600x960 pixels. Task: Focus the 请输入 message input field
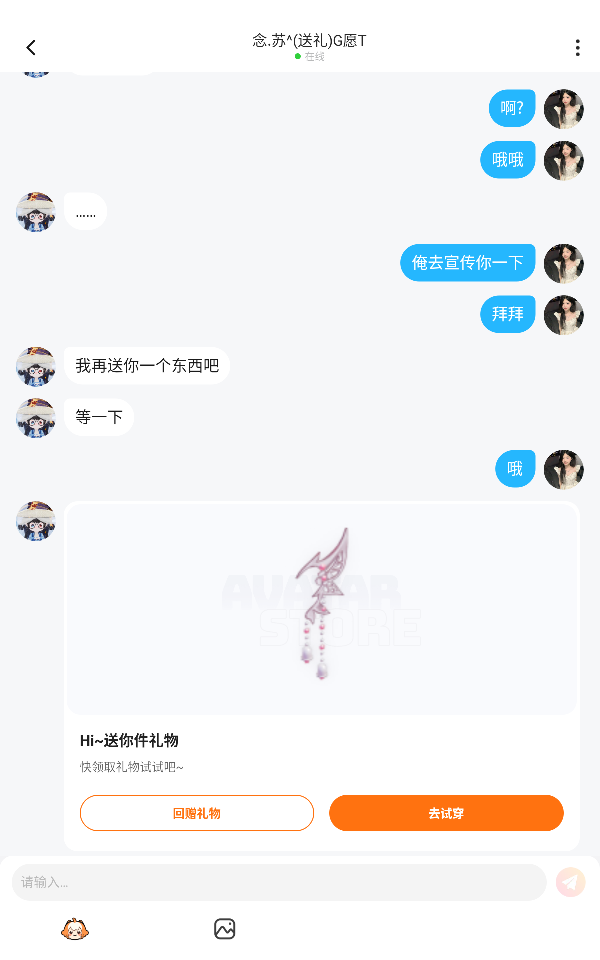(x=279, y=882)
